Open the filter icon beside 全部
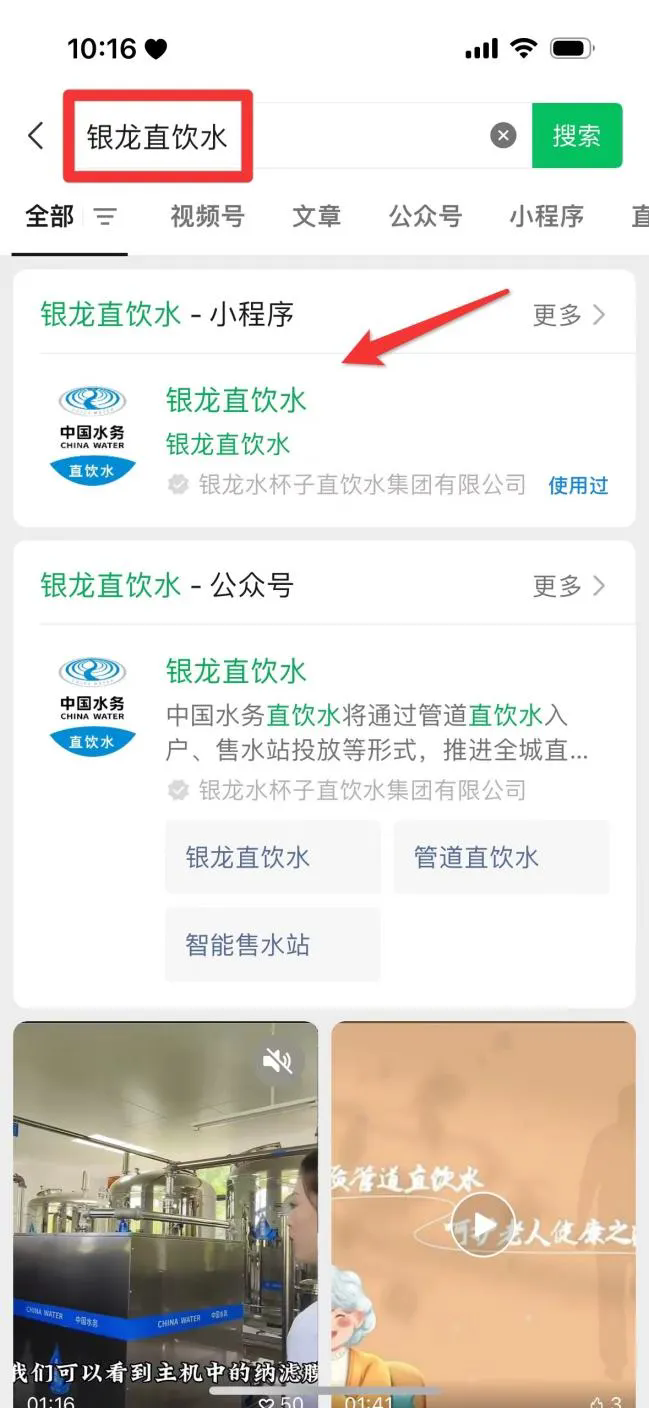Image resolution: width=649 pixels, height=1408 pixels. [x=105, y=217]
